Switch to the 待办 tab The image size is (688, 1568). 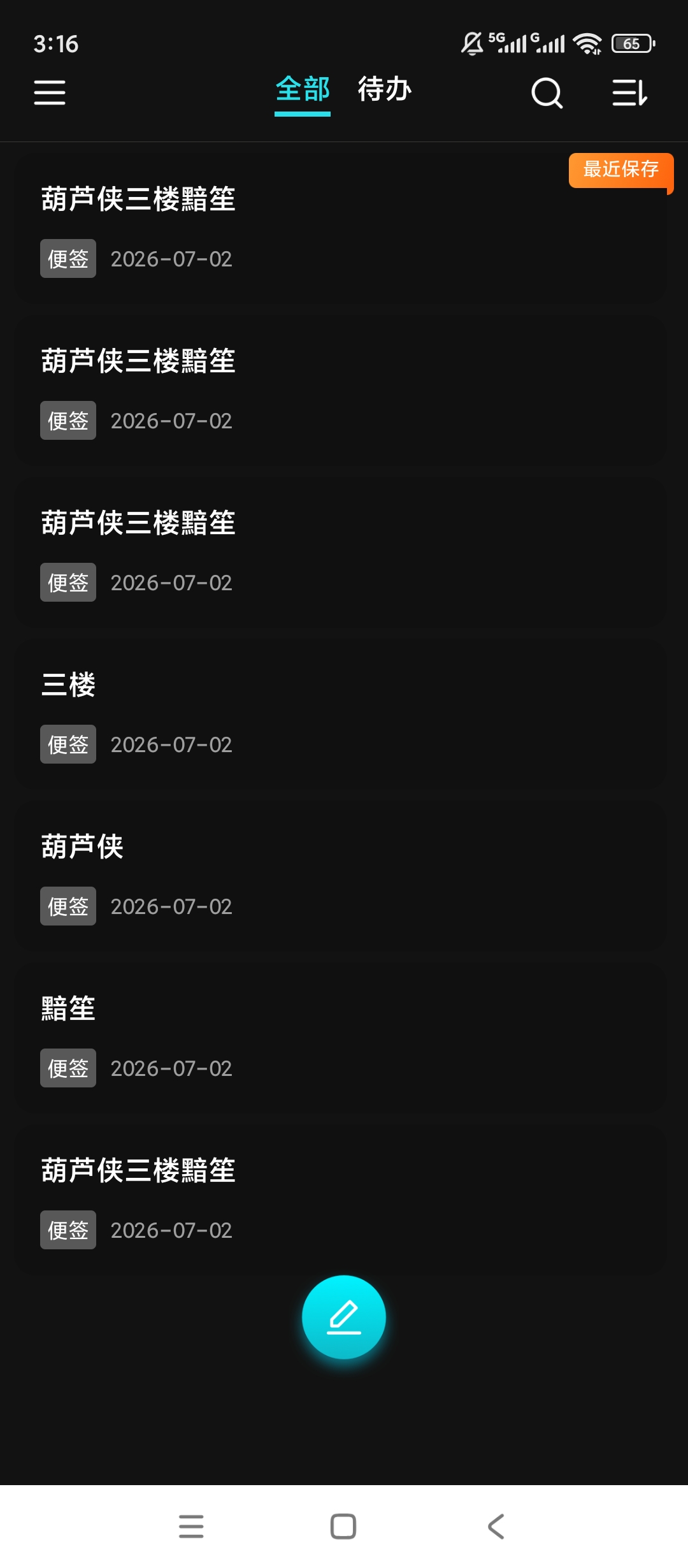385,89
